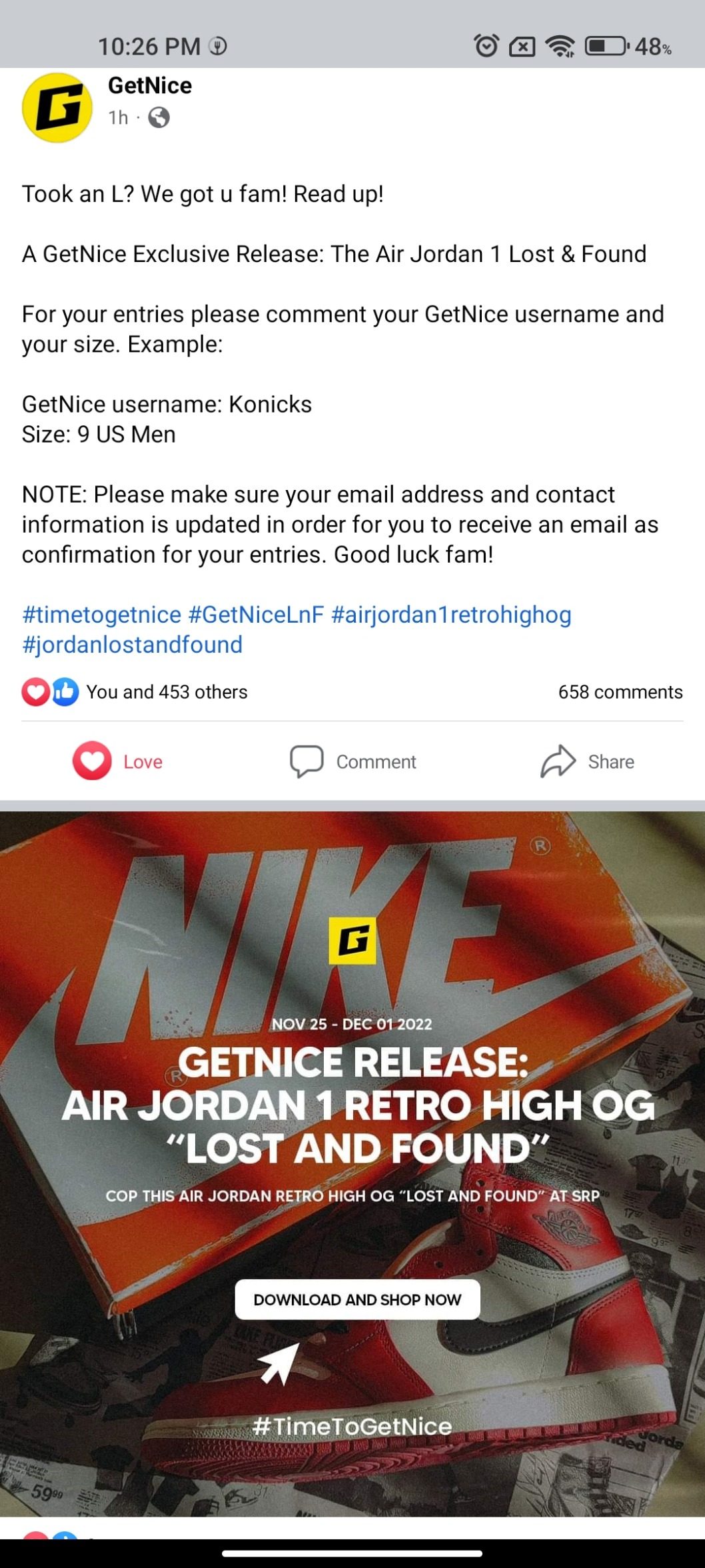Tap the #timetogetnice hashtag

pos(101,615)
